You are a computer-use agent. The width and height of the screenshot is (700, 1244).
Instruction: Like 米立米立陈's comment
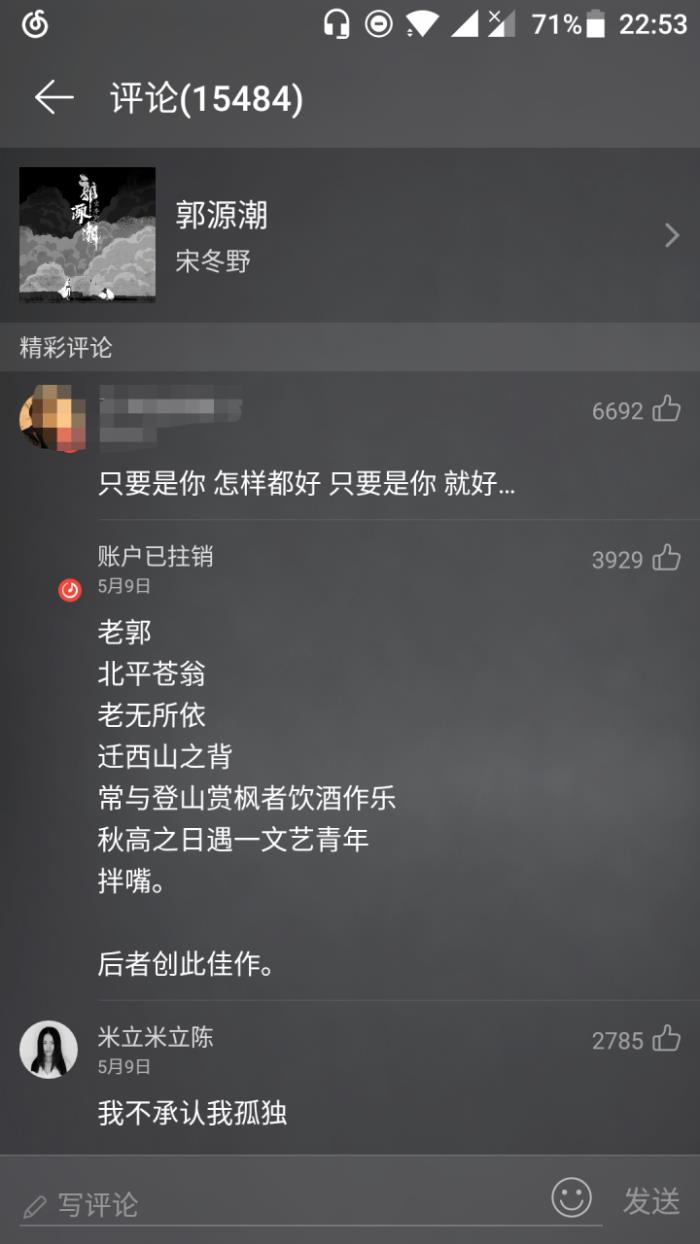click(x=666, y=1039)
